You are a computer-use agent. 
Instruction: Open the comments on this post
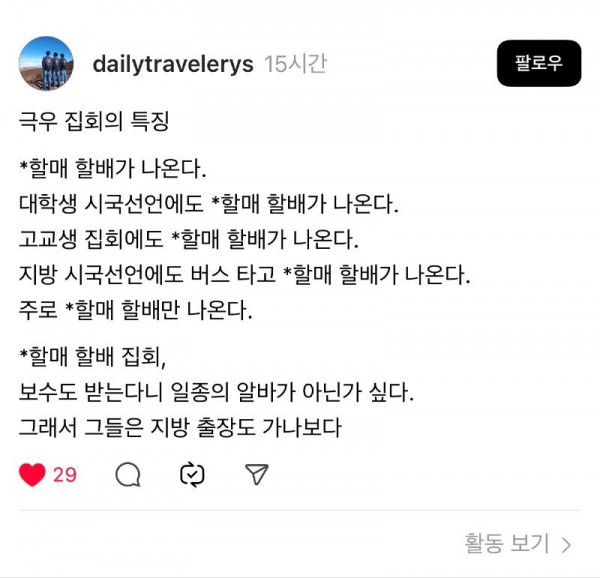(128, 474)
